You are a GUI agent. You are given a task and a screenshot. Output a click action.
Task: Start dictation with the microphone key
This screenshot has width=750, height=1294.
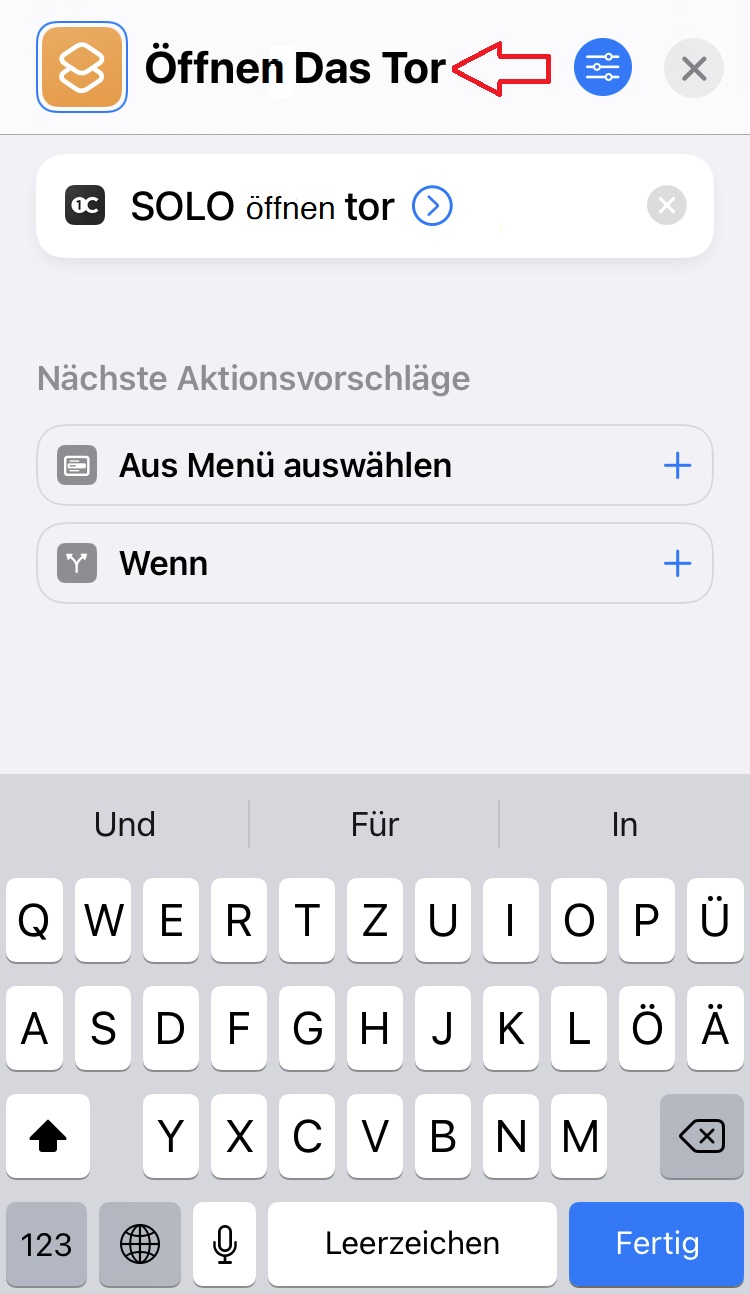tap(224, 1244)
